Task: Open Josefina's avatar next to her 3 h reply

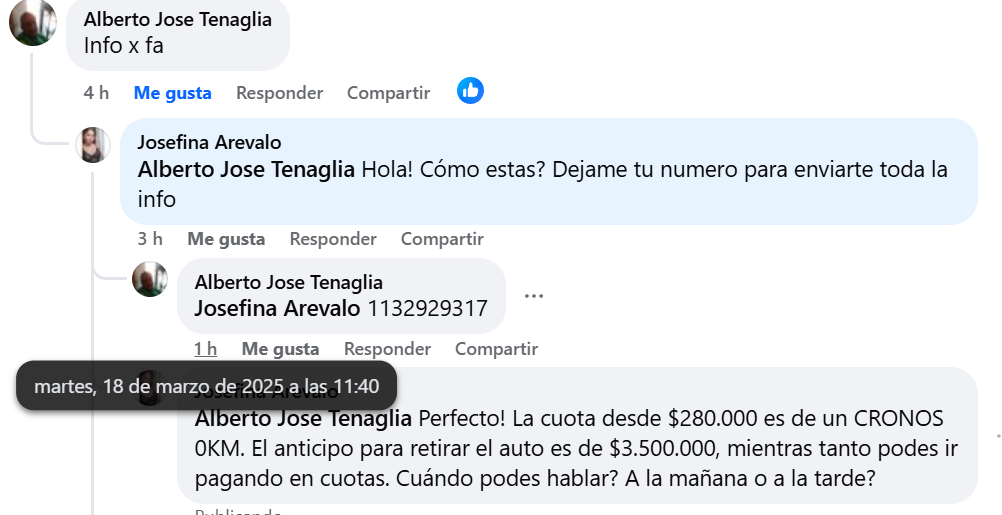Action: point(93,145)
